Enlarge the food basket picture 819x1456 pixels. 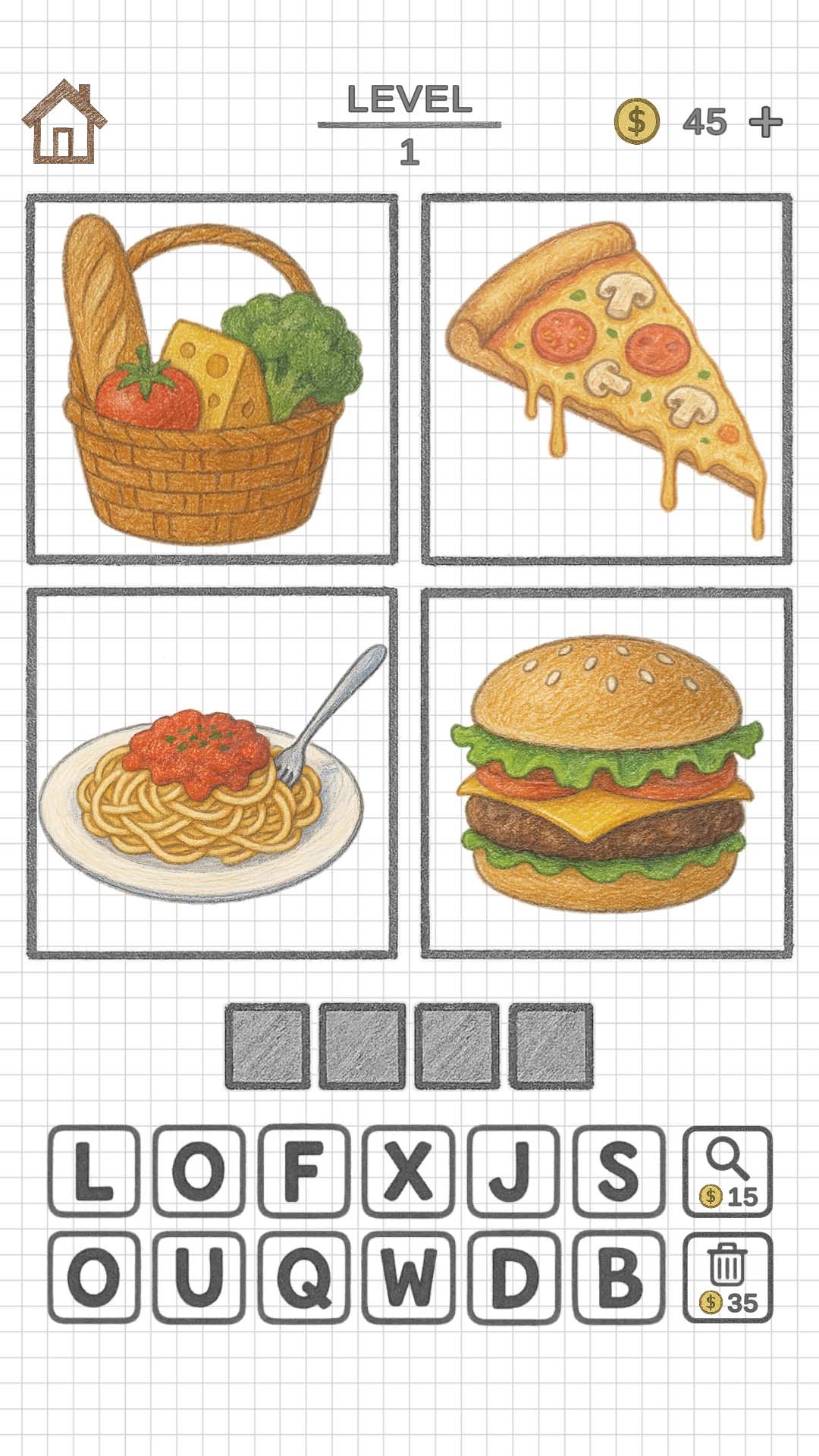212,379
